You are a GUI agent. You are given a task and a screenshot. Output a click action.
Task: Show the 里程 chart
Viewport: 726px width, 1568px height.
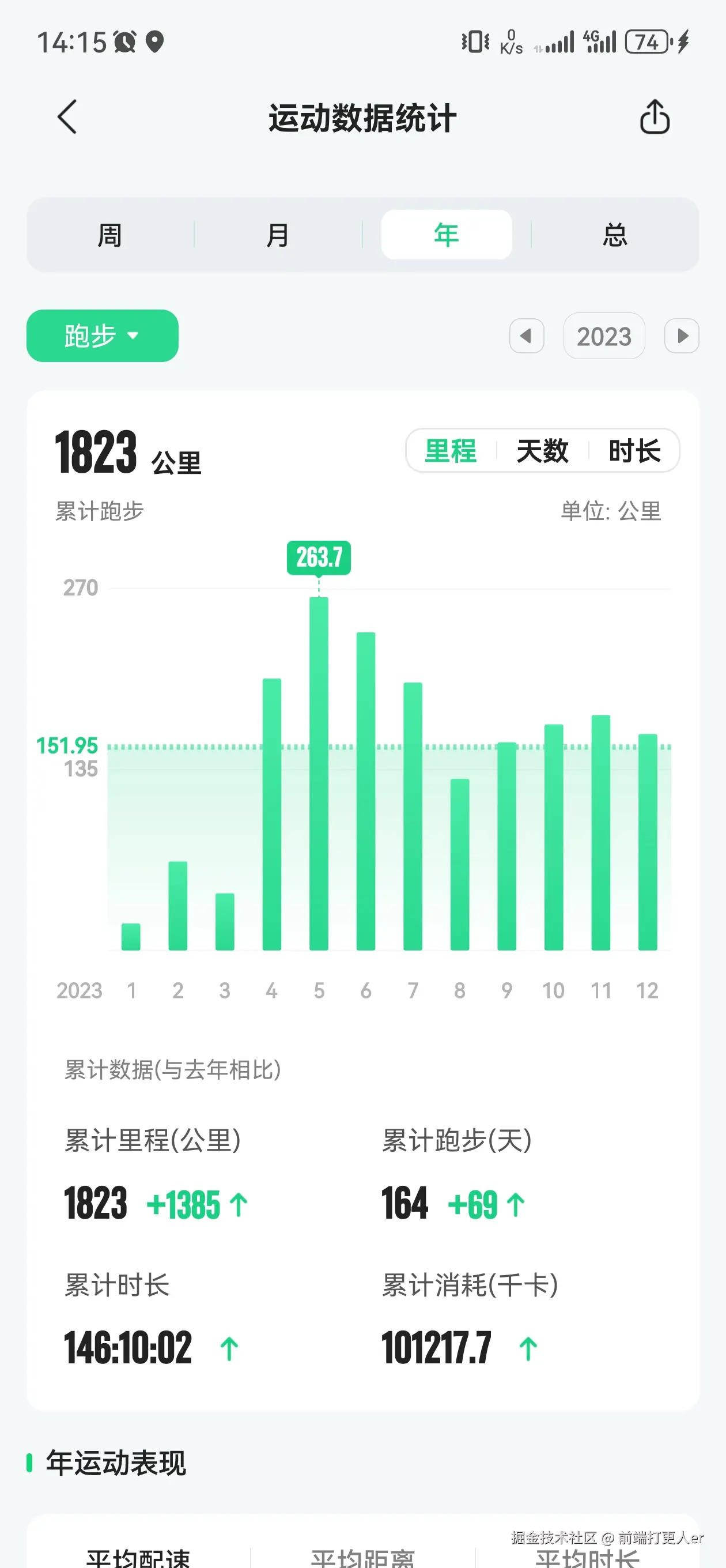[x=451, y=451]
